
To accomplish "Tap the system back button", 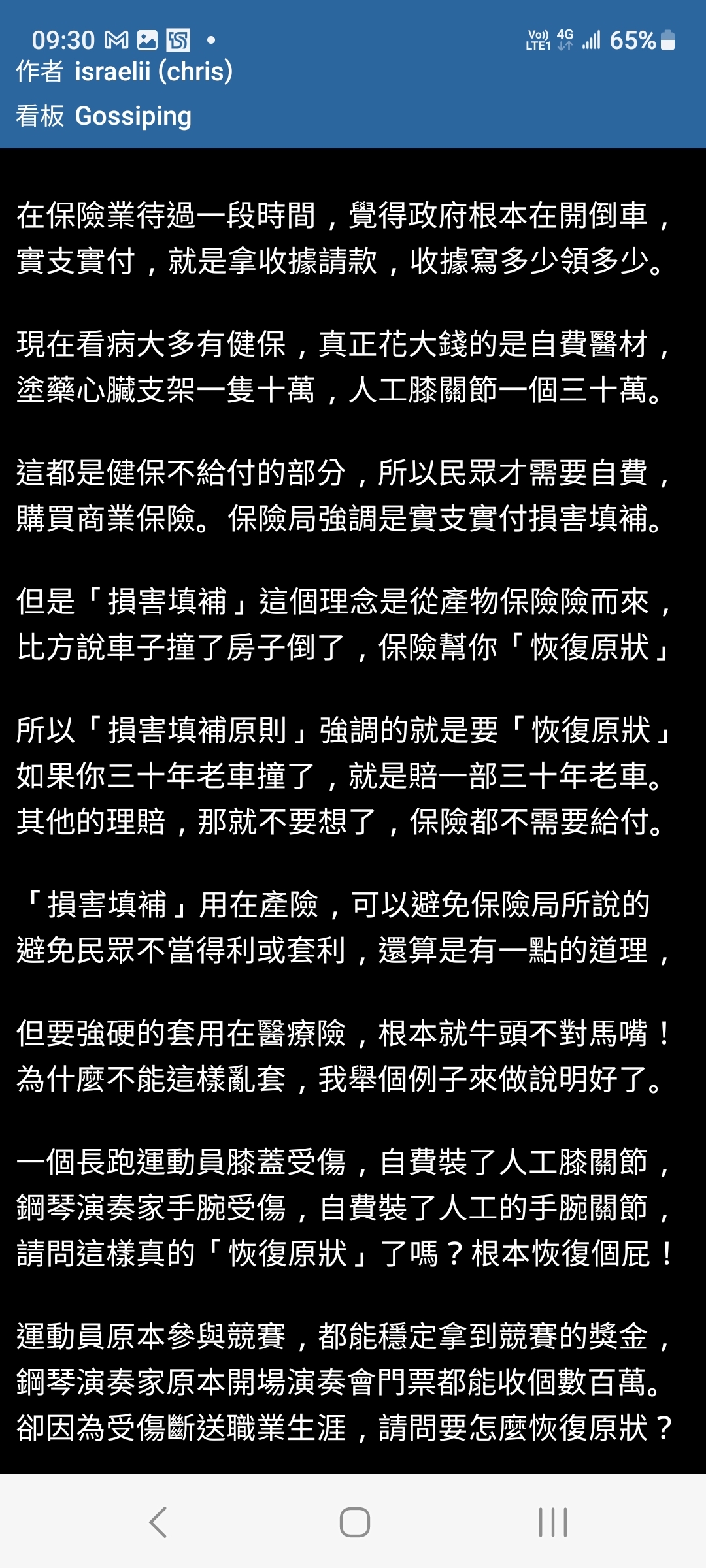I will click(x=158, y=1522).
